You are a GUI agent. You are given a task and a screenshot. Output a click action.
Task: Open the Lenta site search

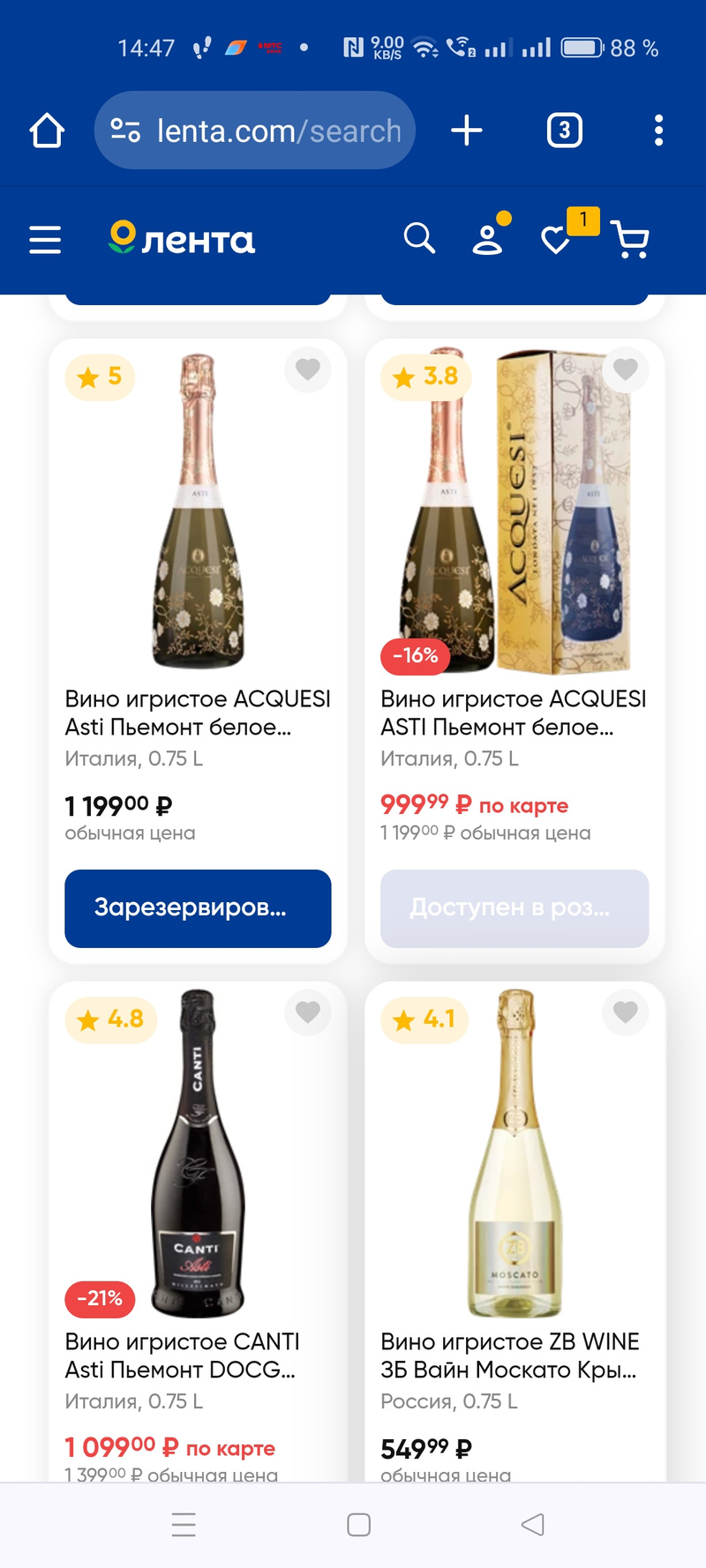point(419,238)
